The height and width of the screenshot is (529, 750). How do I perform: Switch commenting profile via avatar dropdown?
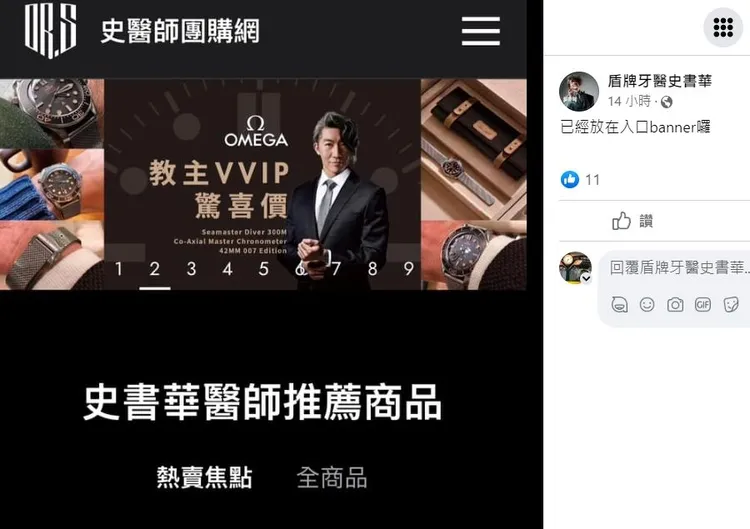point(586,279)
